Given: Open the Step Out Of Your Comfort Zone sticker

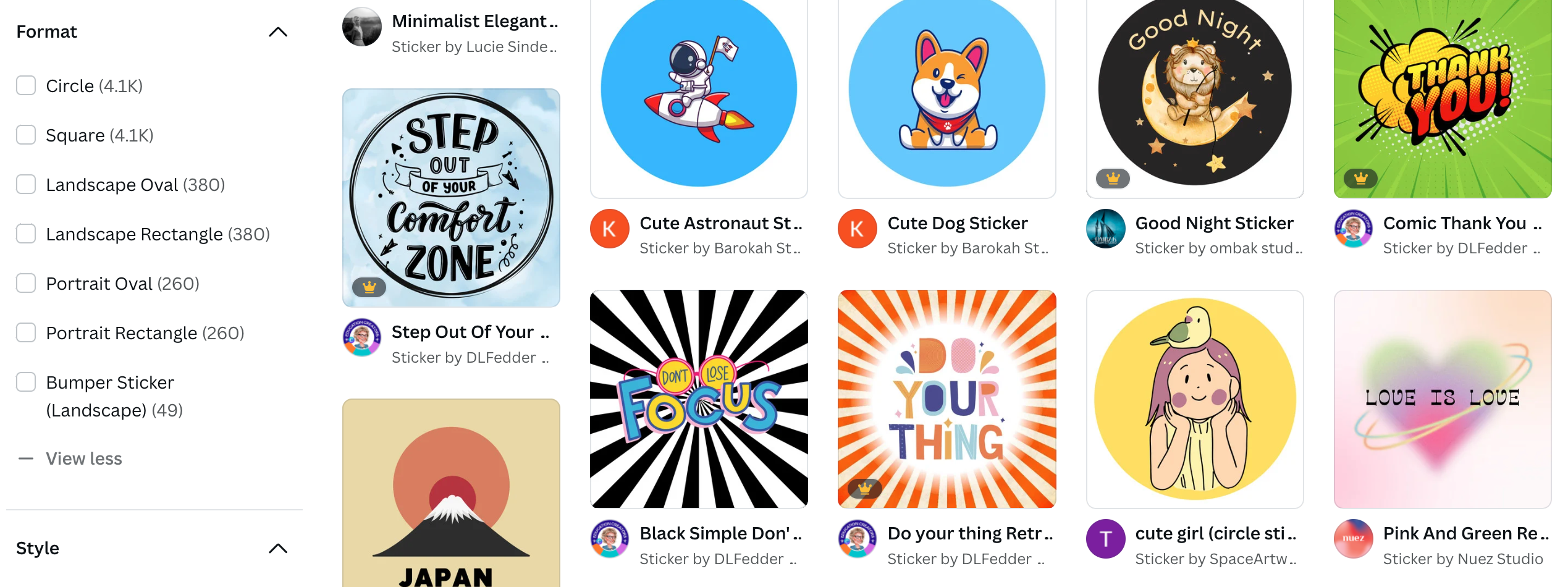Looking at the screenshot, I should pyautogui.click(x=451, y=198).
